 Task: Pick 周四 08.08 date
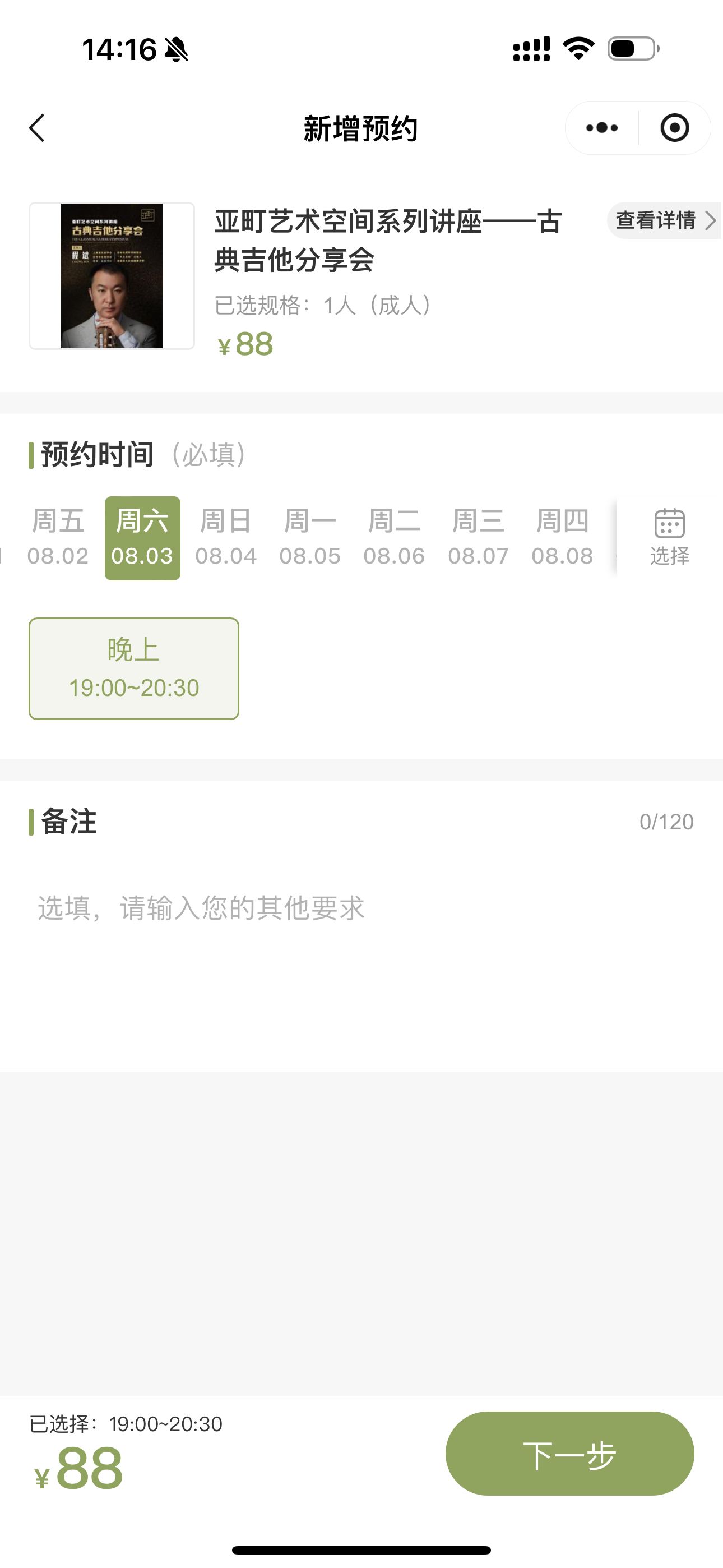click(x=562, y=537)
